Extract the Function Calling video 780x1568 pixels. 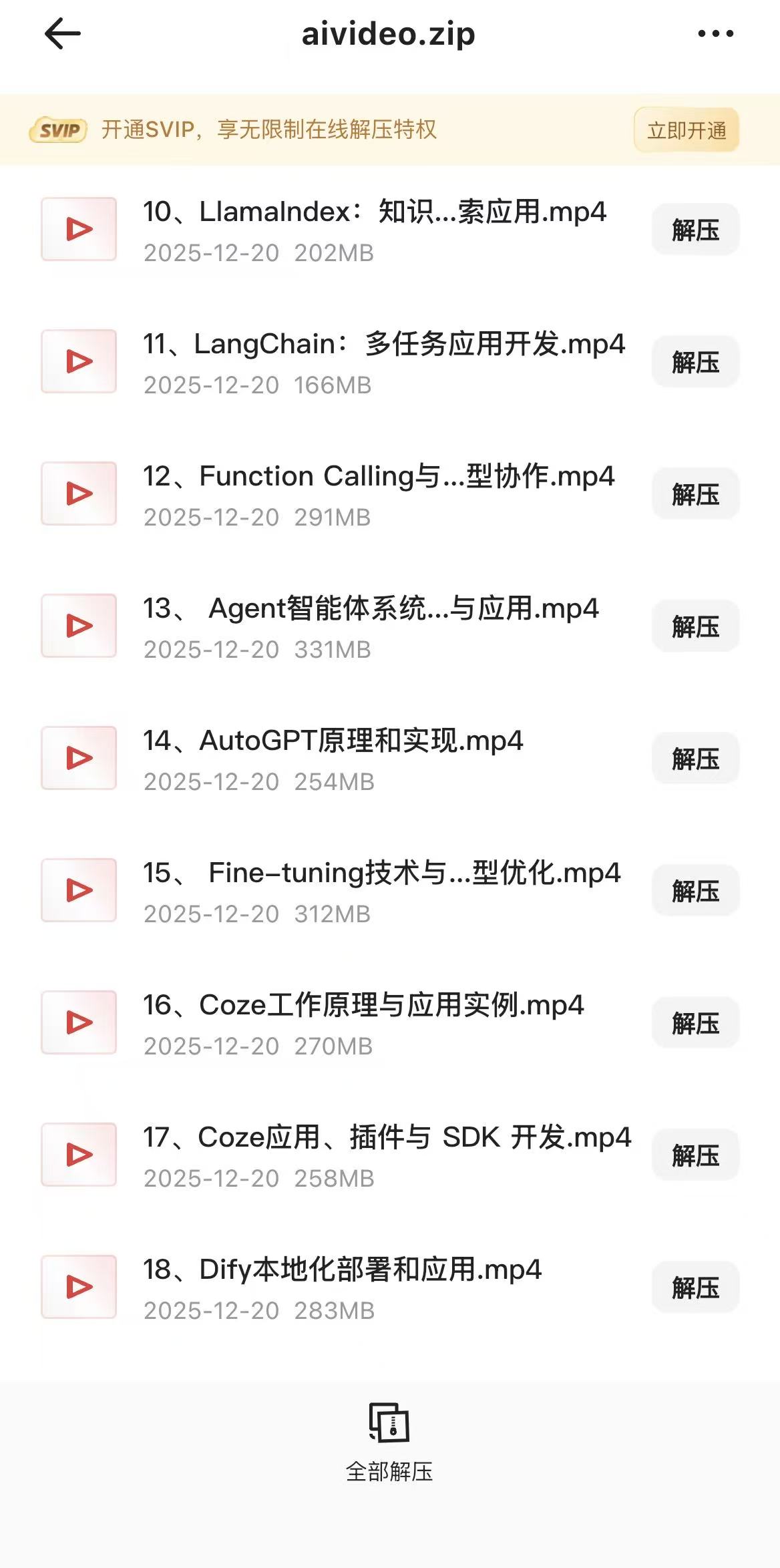click(695, 494)
